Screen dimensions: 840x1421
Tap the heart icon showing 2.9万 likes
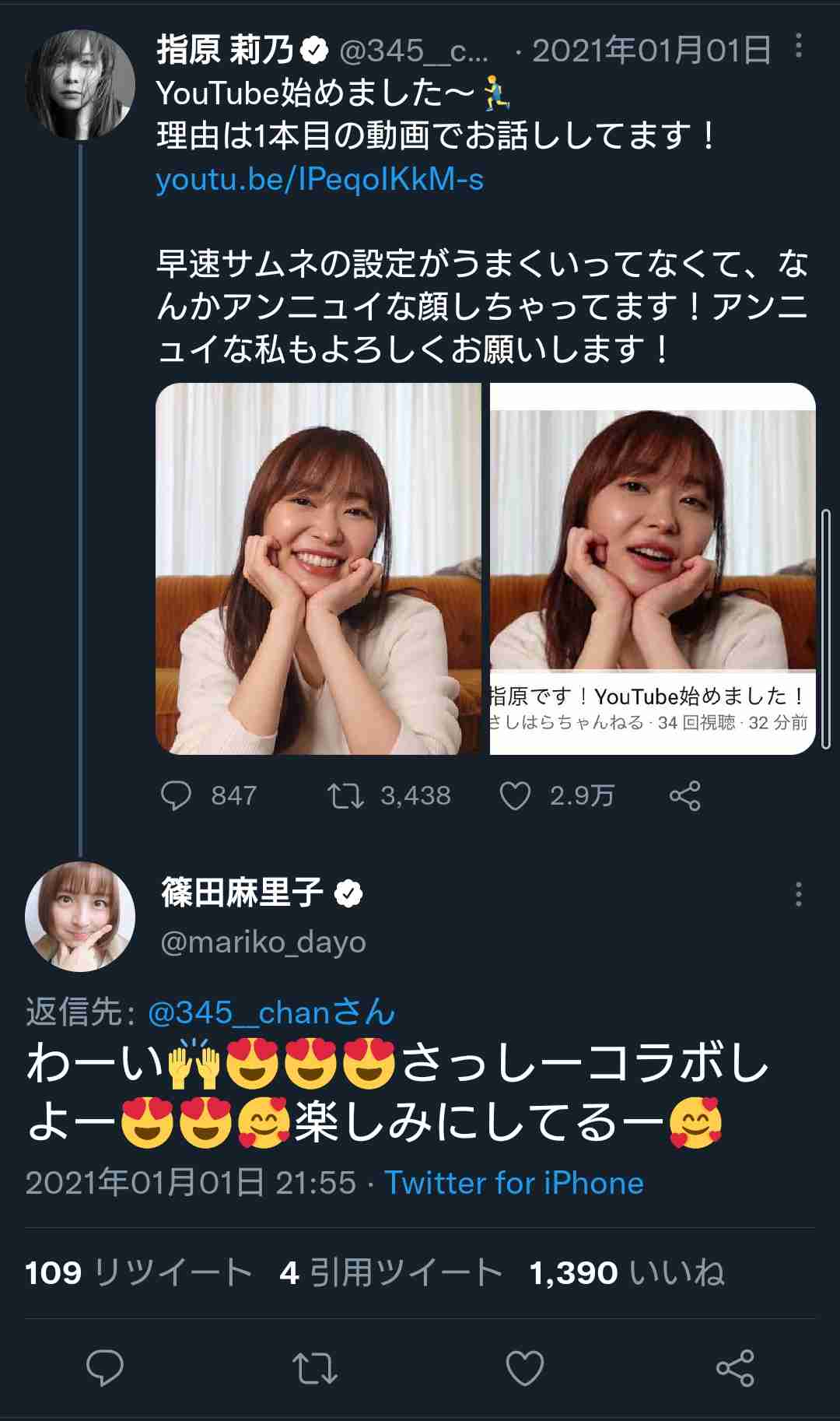coord(517,796)
